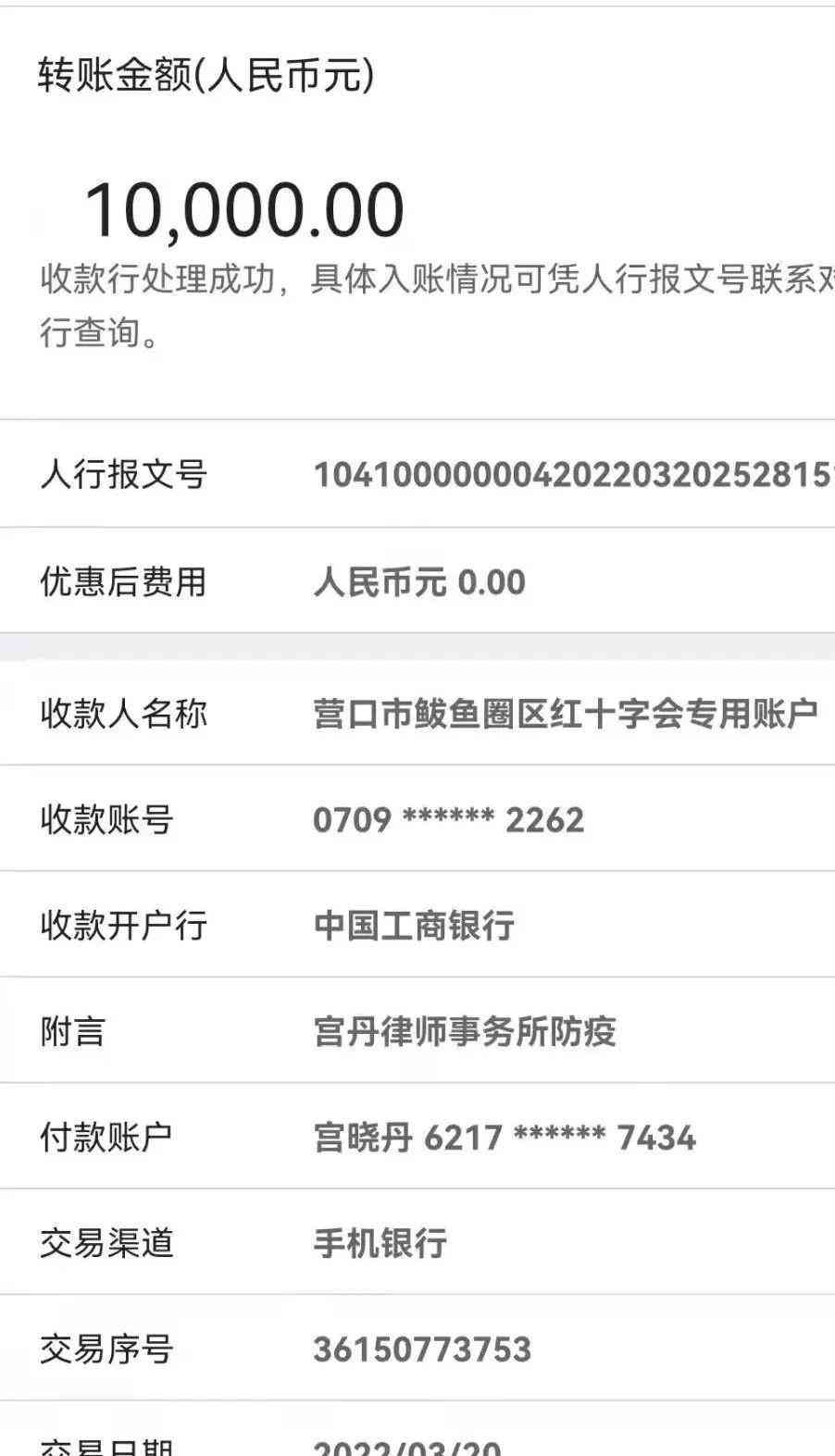
Task: Select the 收款账号 account label
Action: coord(106,818)
